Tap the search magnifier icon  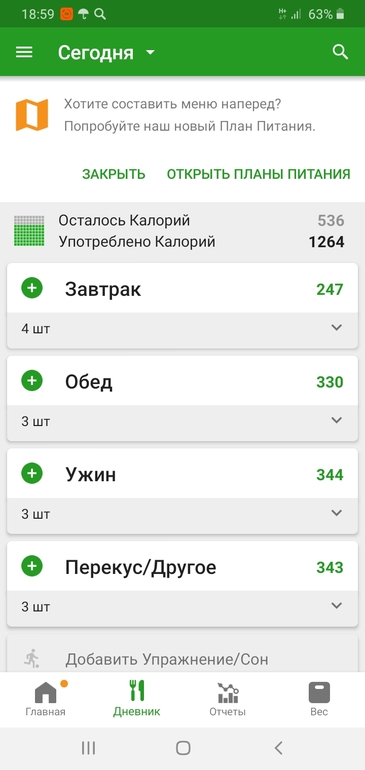[340, 52]
